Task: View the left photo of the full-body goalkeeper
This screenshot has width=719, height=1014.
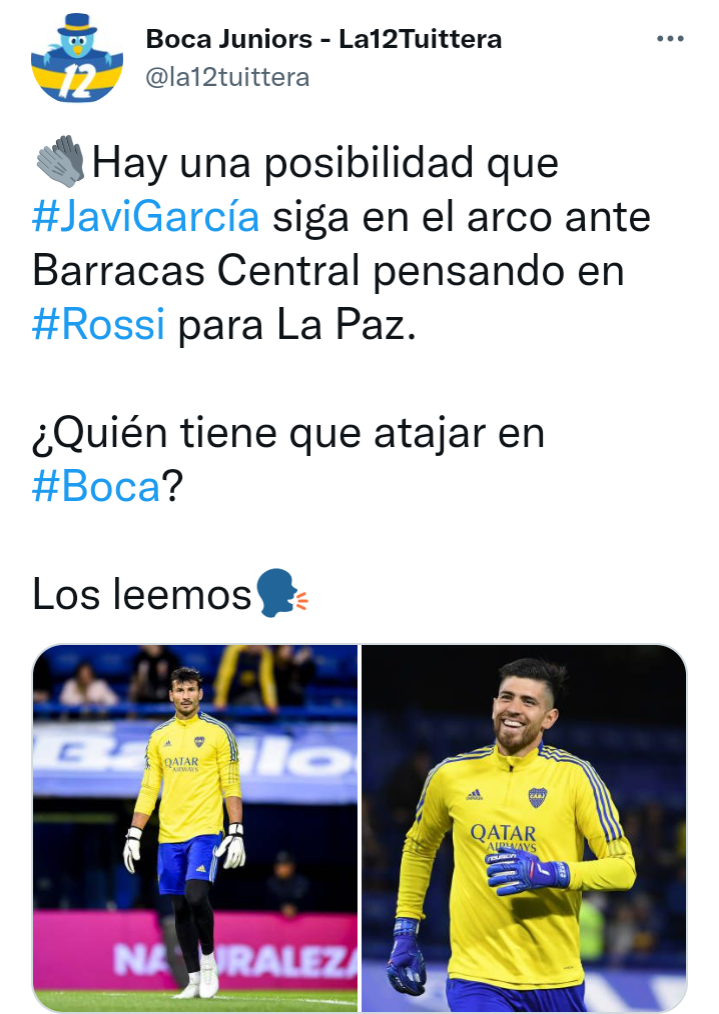Action: pos(195,828)
